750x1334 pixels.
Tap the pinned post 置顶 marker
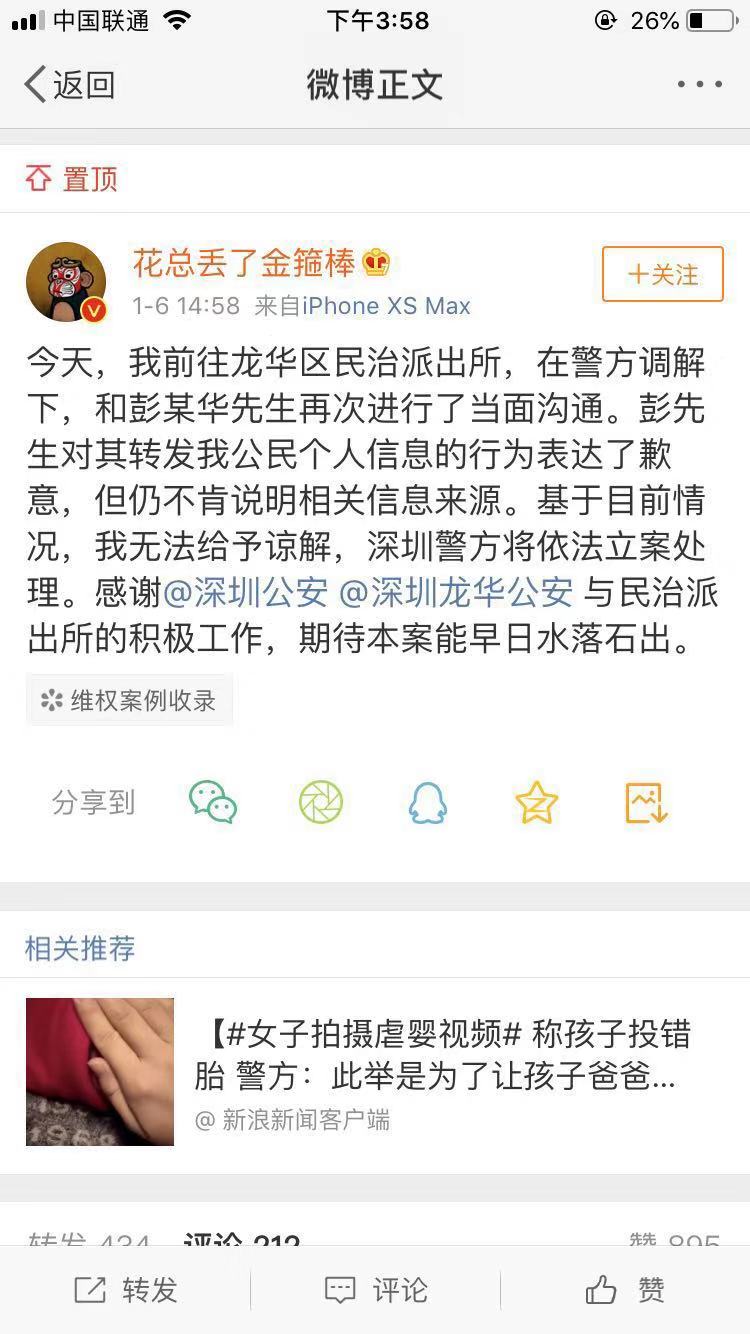tap(70, 178)
